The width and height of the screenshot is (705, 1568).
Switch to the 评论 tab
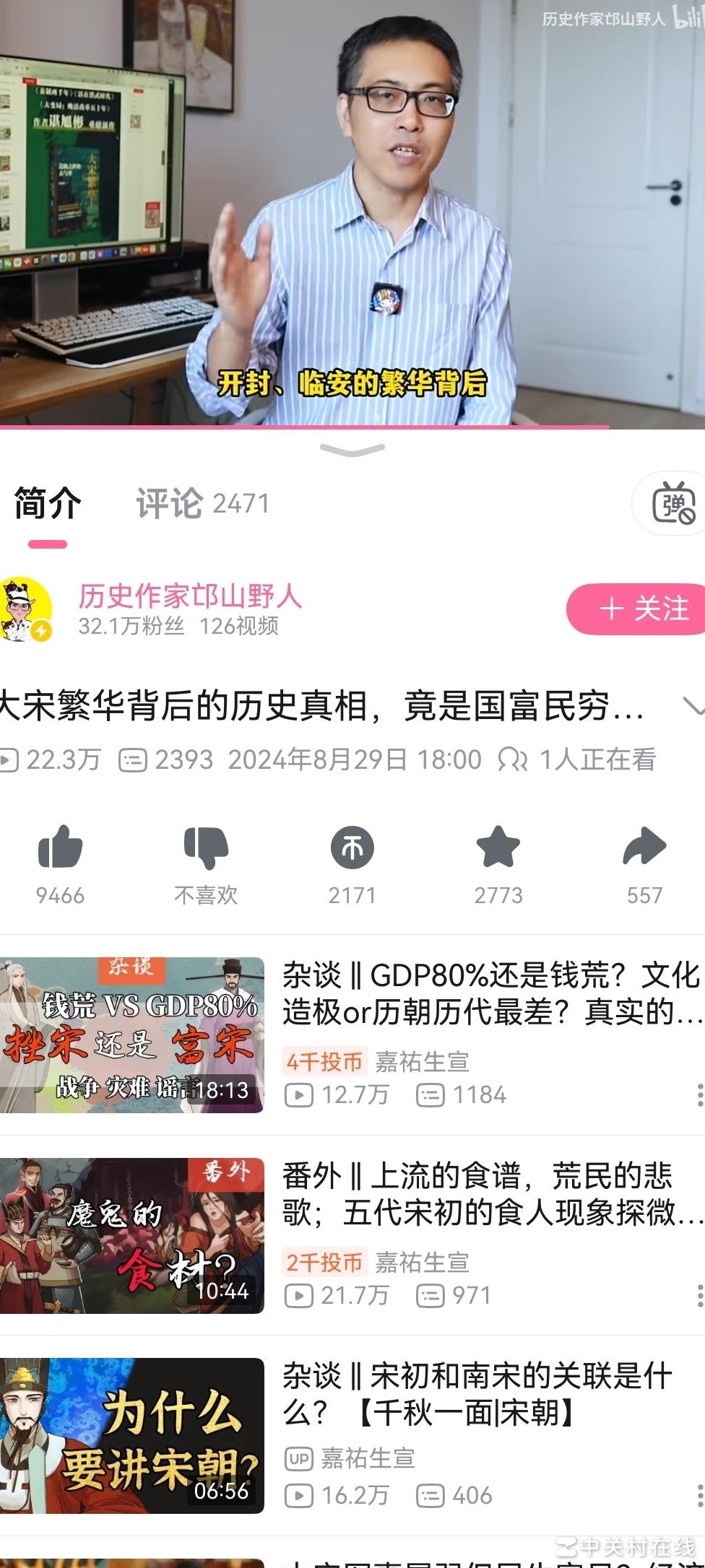point(201,504)
